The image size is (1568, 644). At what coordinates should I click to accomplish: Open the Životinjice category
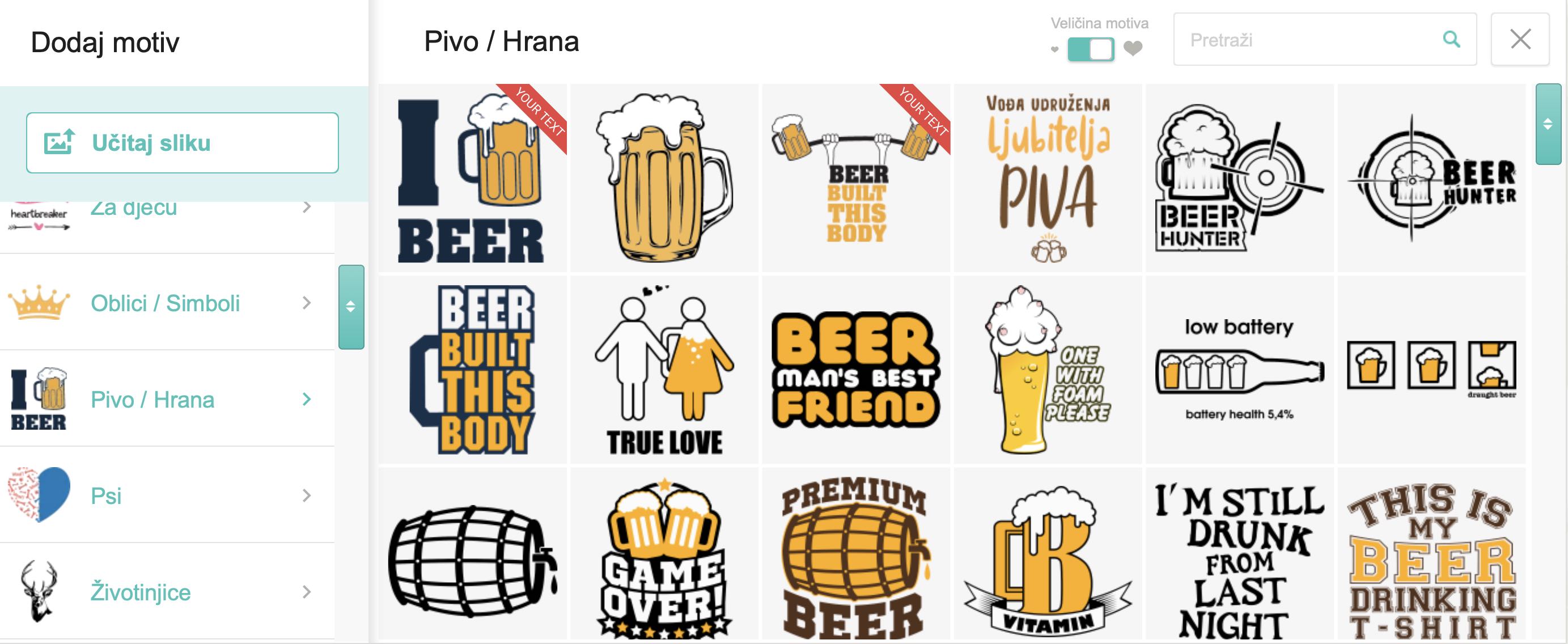pyautogui.click(x=141, y=592)
